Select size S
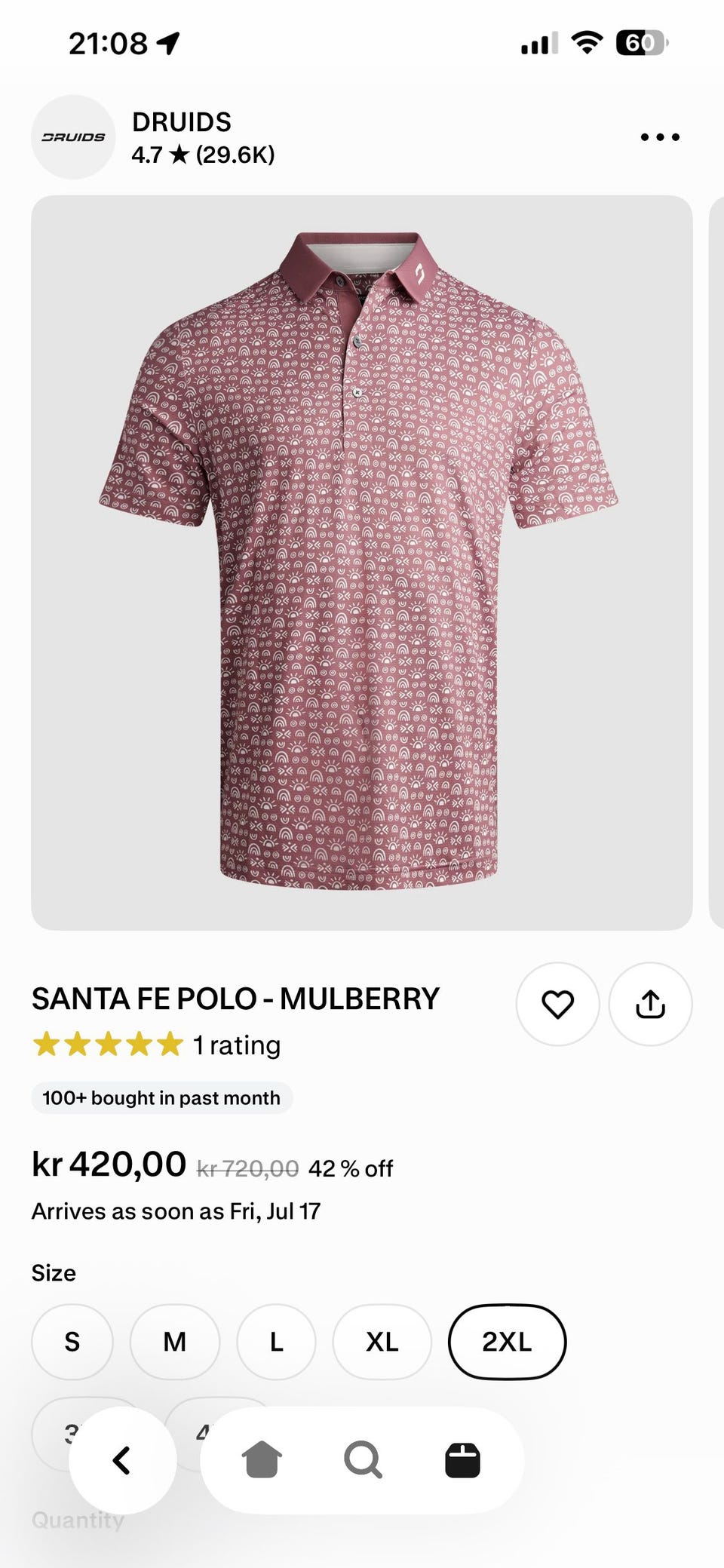Screen dimensions: 724x1568 (x=72, y=1342)
